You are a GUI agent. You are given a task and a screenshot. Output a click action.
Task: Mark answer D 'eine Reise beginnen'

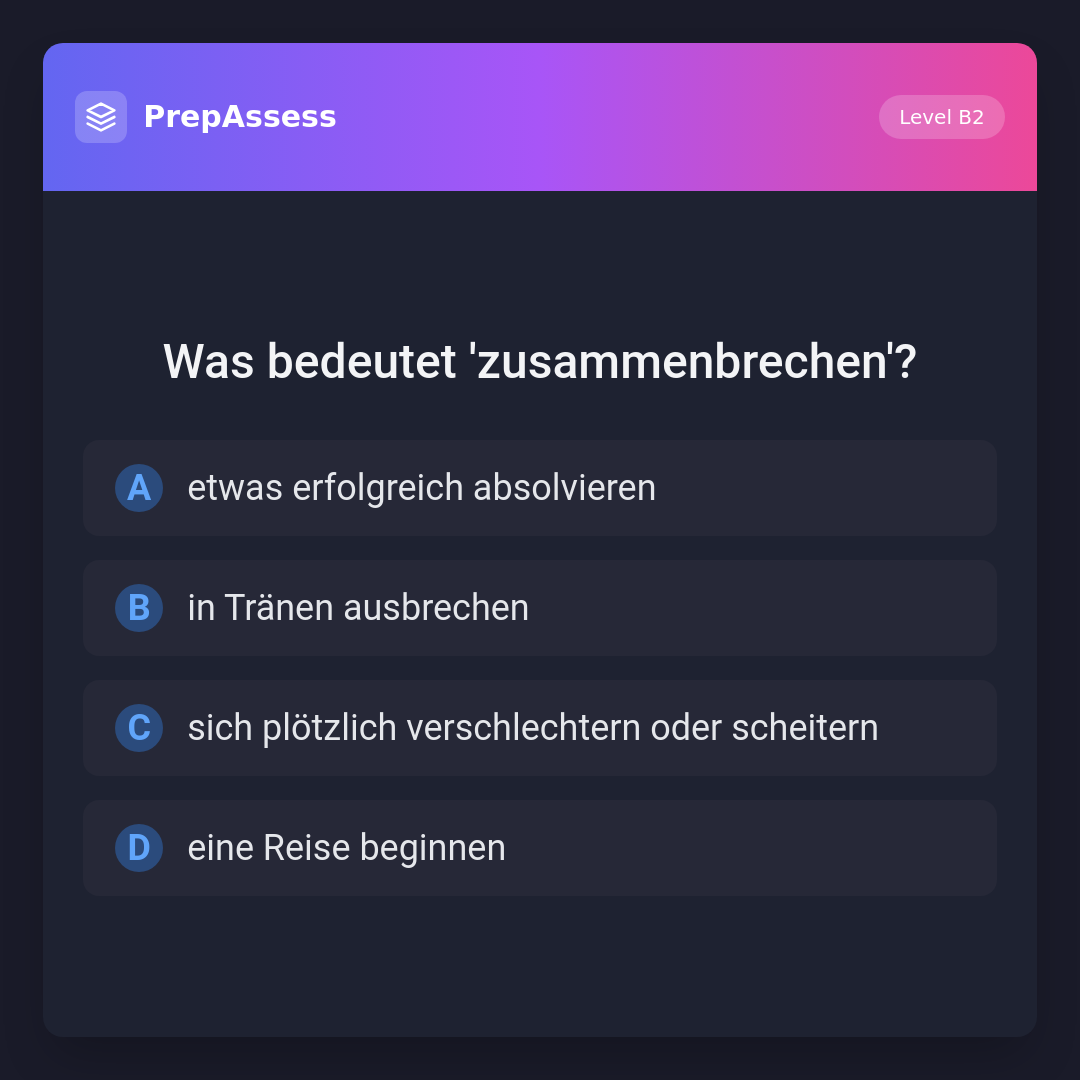pos(540,848)
